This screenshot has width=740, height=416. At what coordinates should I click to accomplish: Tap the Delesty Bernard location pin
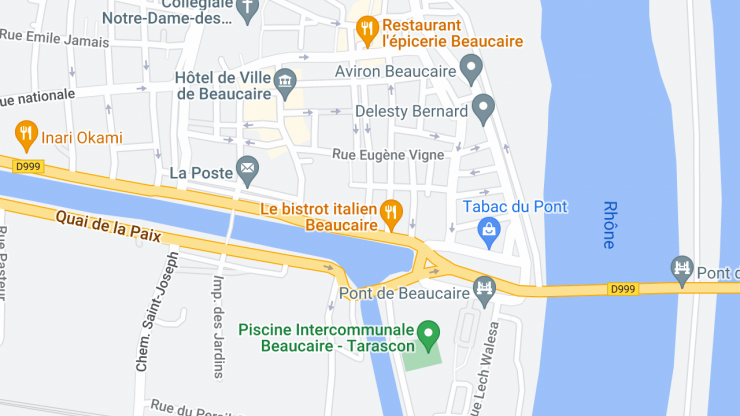(484, 108)
